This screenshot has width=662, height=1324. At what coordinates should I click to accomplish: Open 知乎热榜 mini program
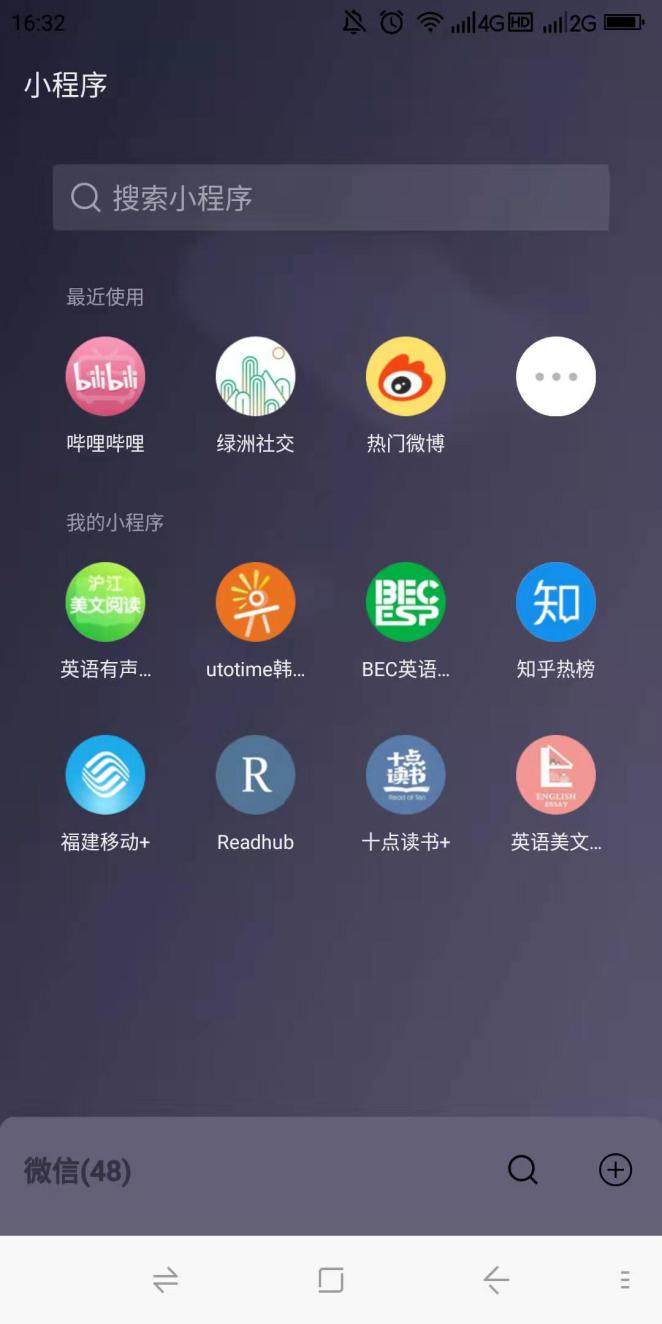(x=555, y=602)
